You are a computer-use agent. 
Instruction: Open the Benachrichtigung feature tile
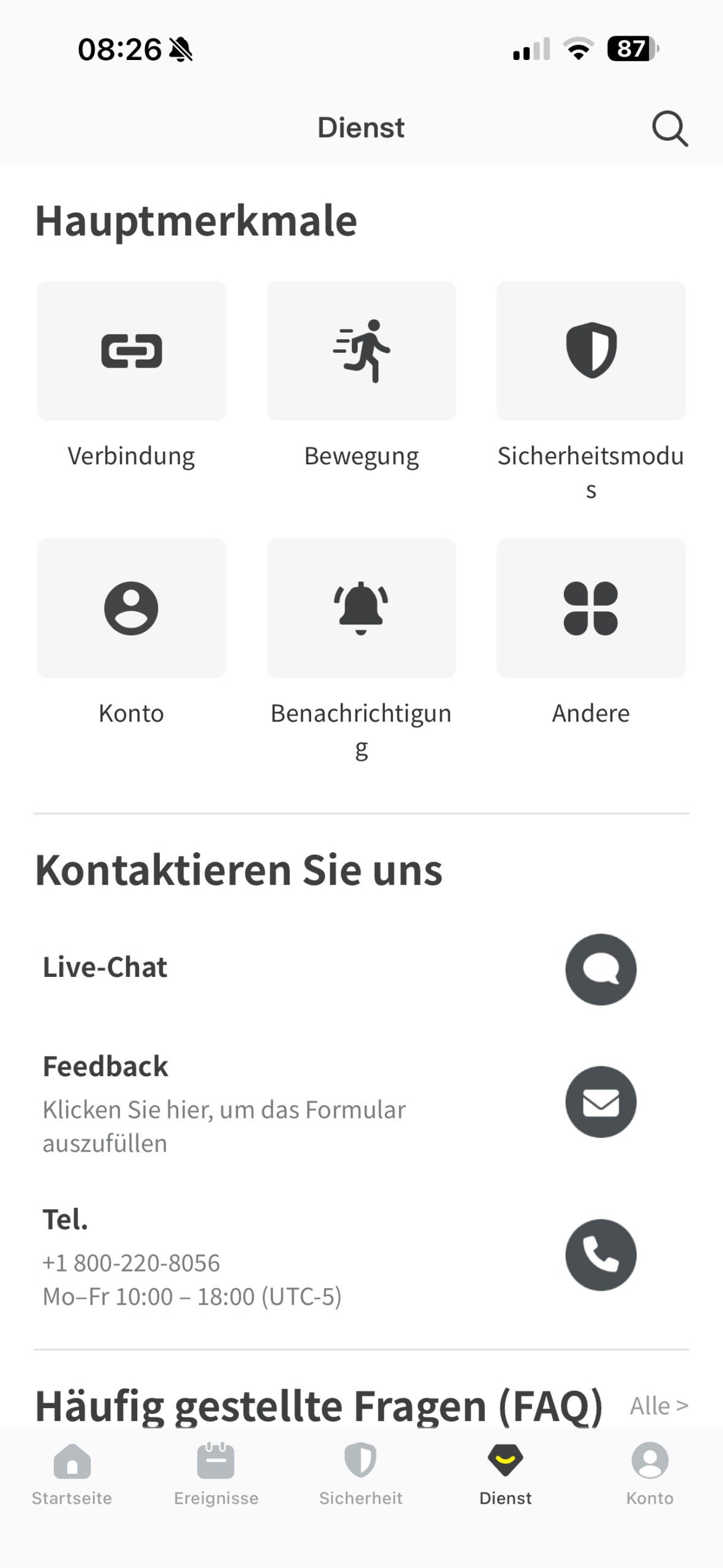pos(361,608)
